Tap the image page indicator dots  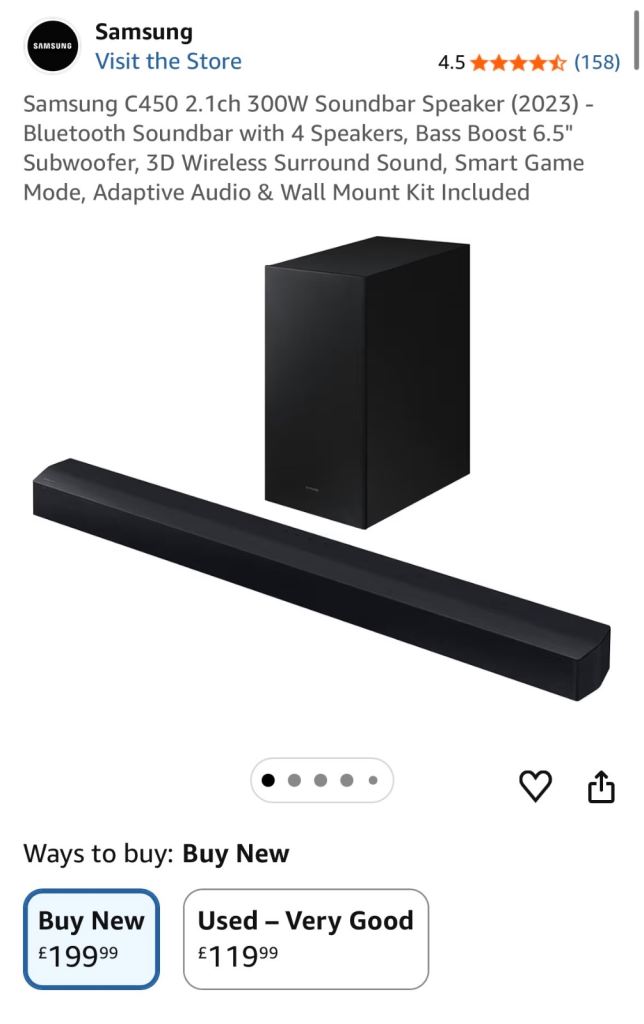(321, 780)
